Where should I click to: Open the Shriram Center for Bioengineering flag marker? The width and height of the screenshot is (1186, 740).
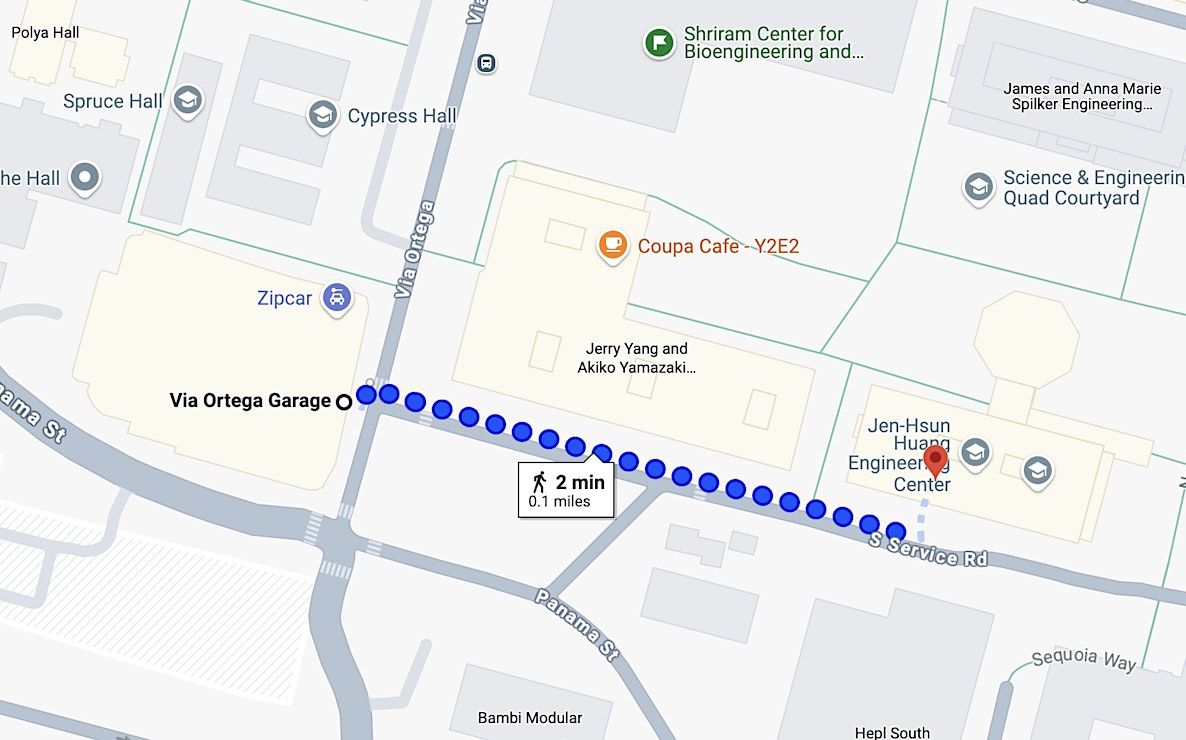coord(658,43)
